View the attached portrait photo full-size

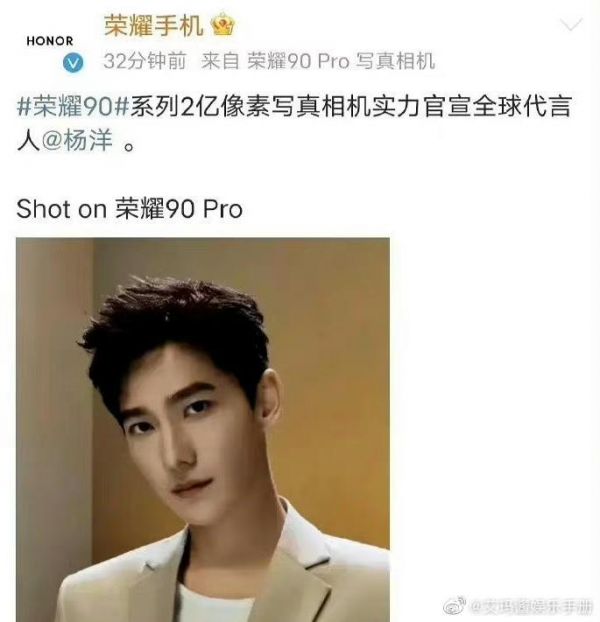coord(203,429)
